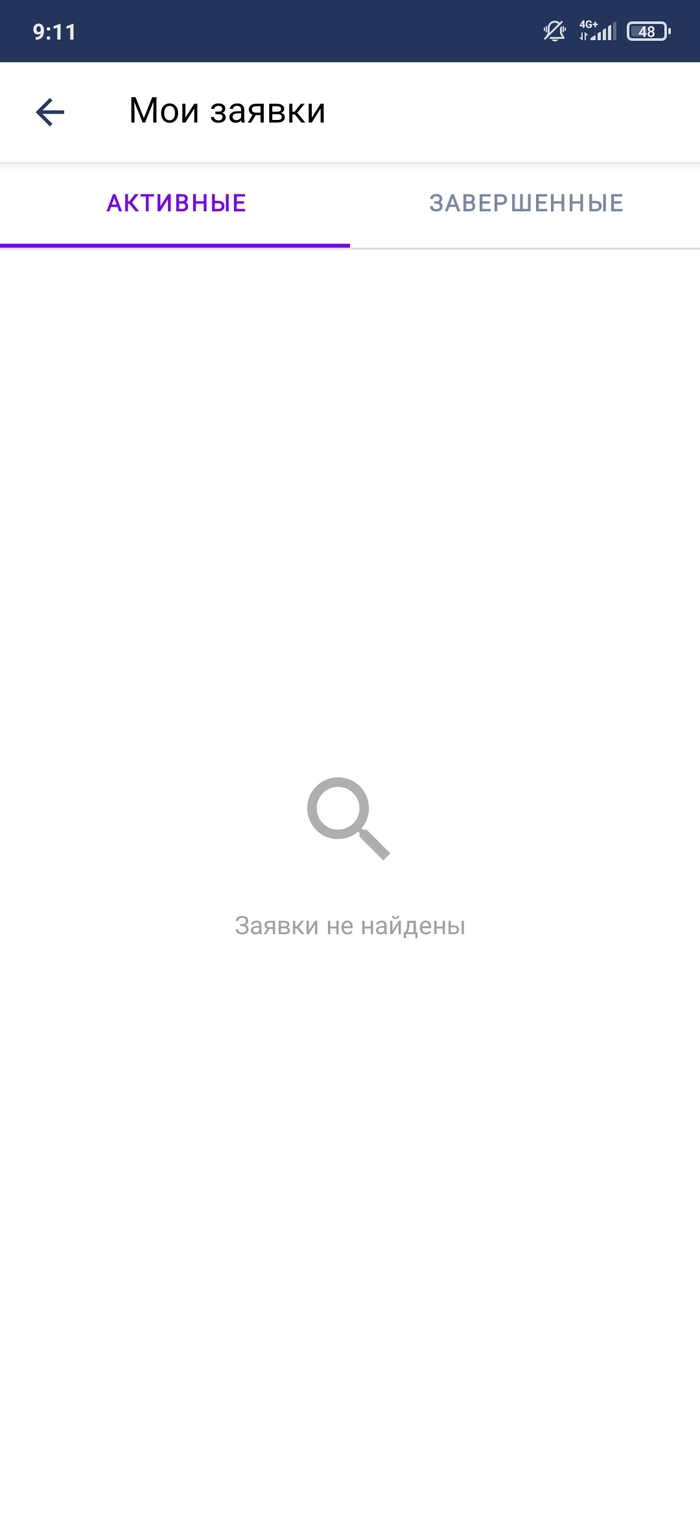Select the Активные tab
Screen dimensions: 700x1517
coord(176,204)
